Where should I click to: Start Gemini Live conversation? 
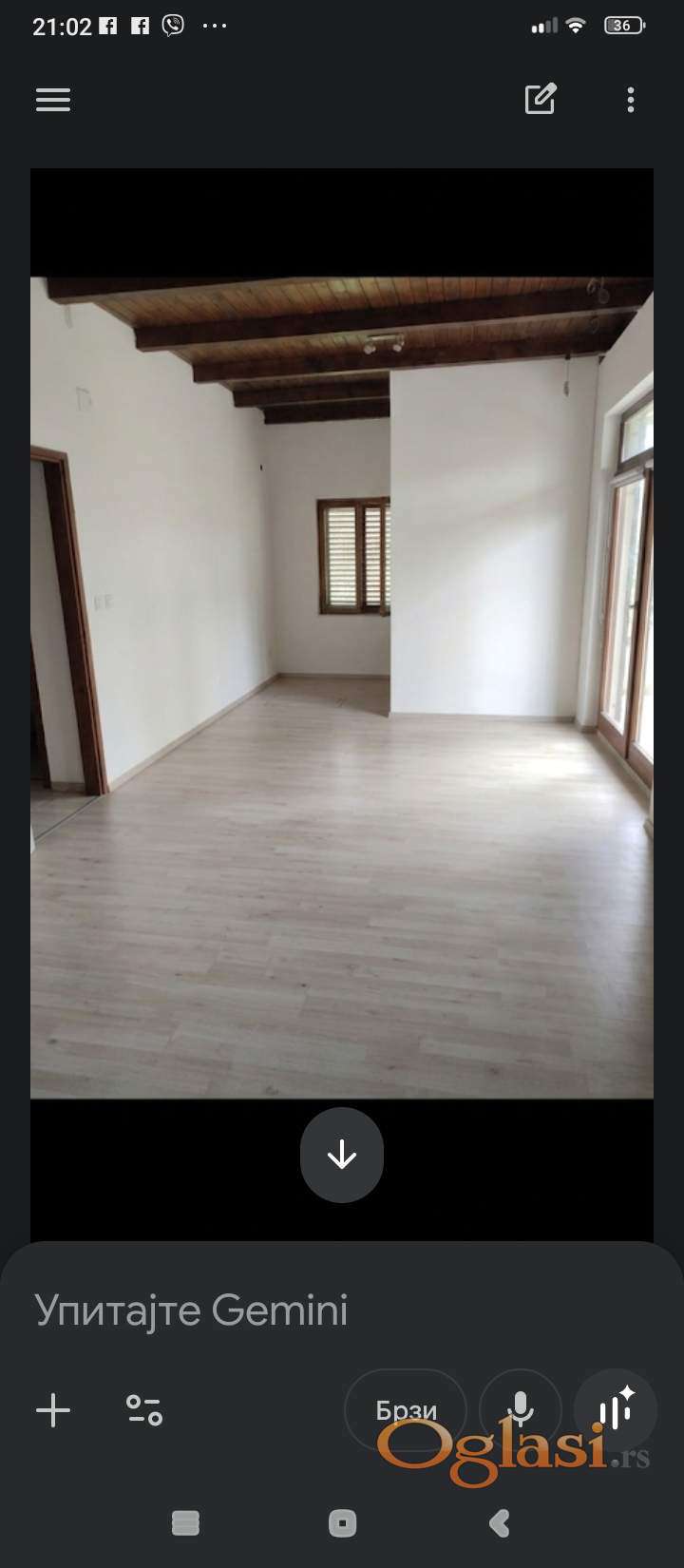click(x=616, y=1410)
